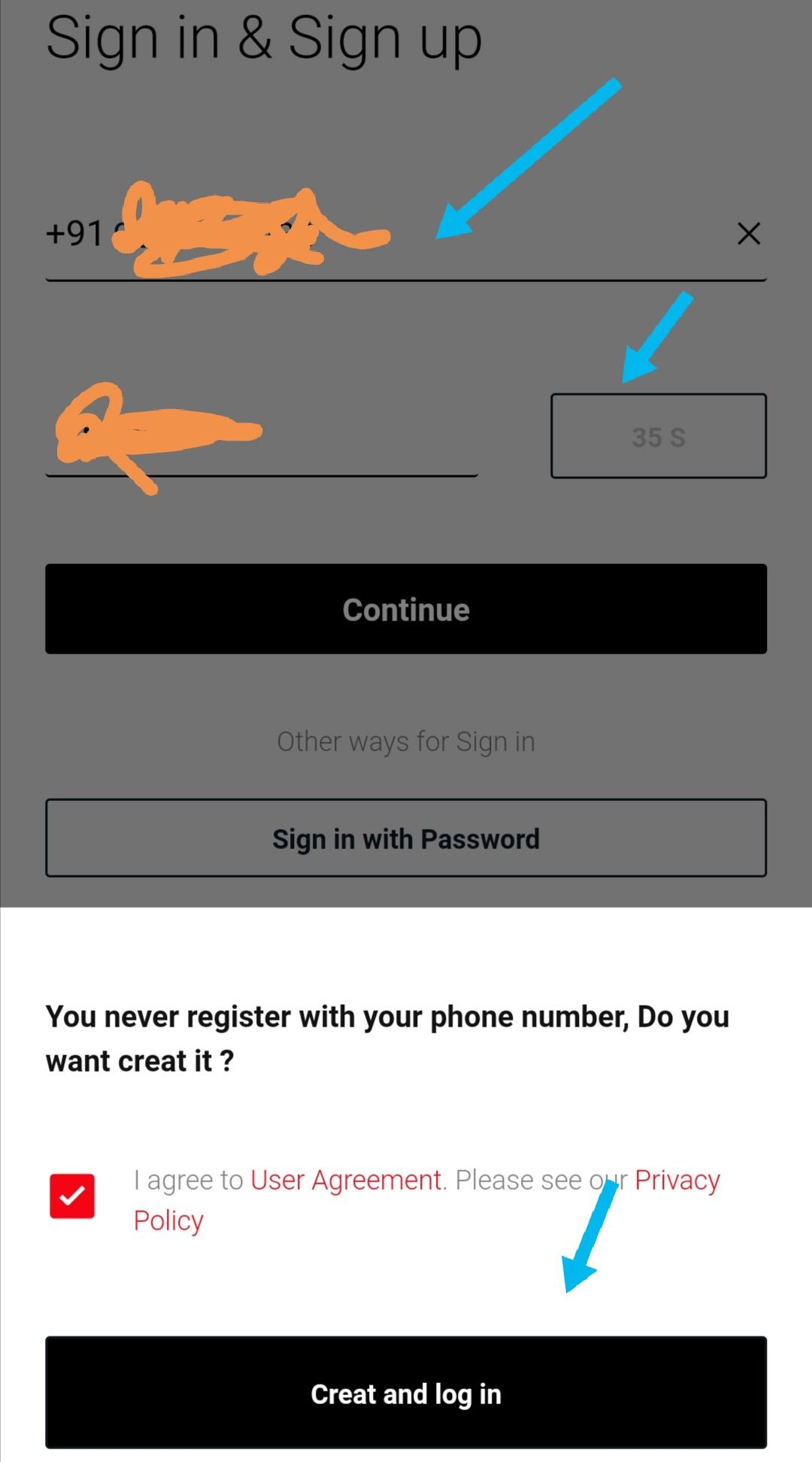Screen dimensions: 812x1462
Task: Open the User Agreement link
Action: [x=345, y=1180]
